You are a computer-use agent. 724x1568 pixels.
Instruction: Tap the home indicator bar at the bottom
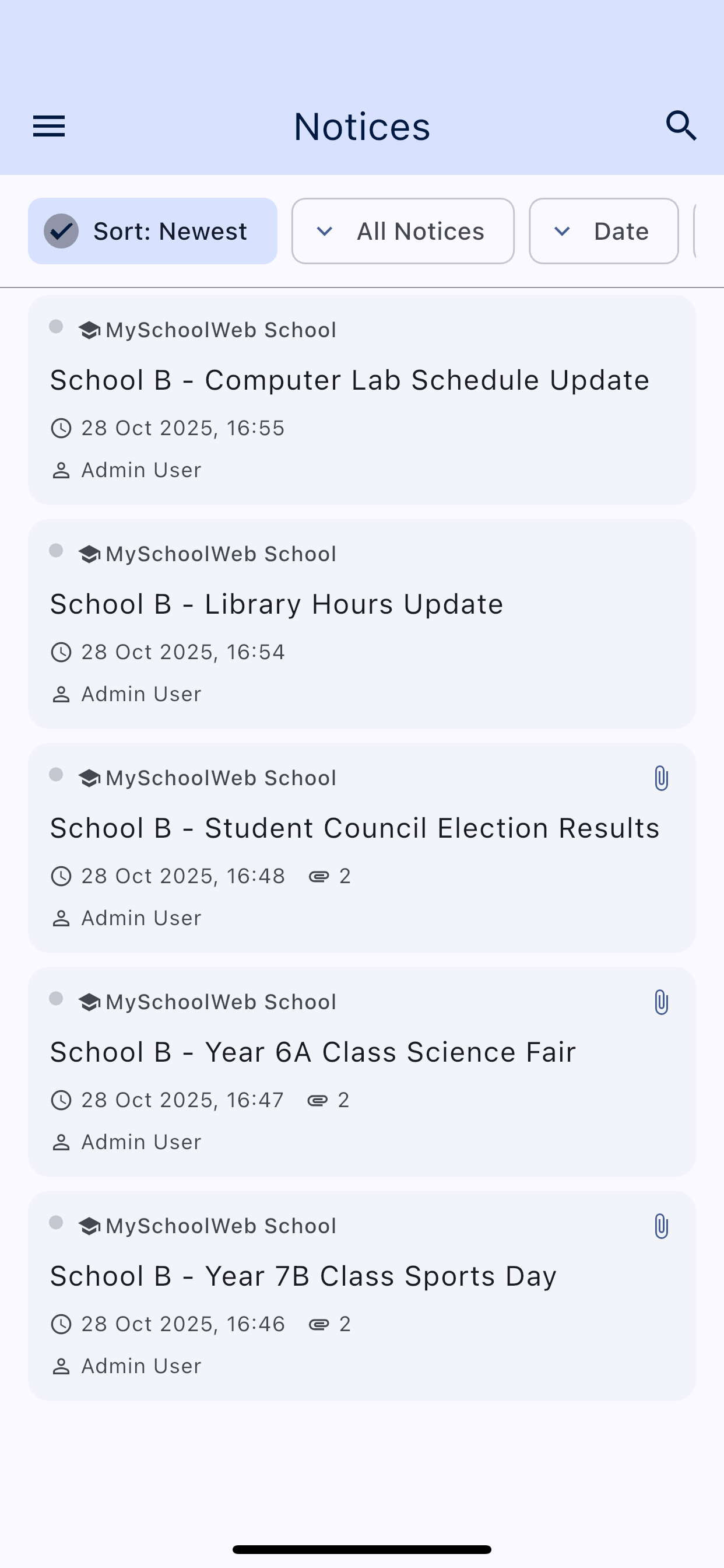[x=362, y=1548]
